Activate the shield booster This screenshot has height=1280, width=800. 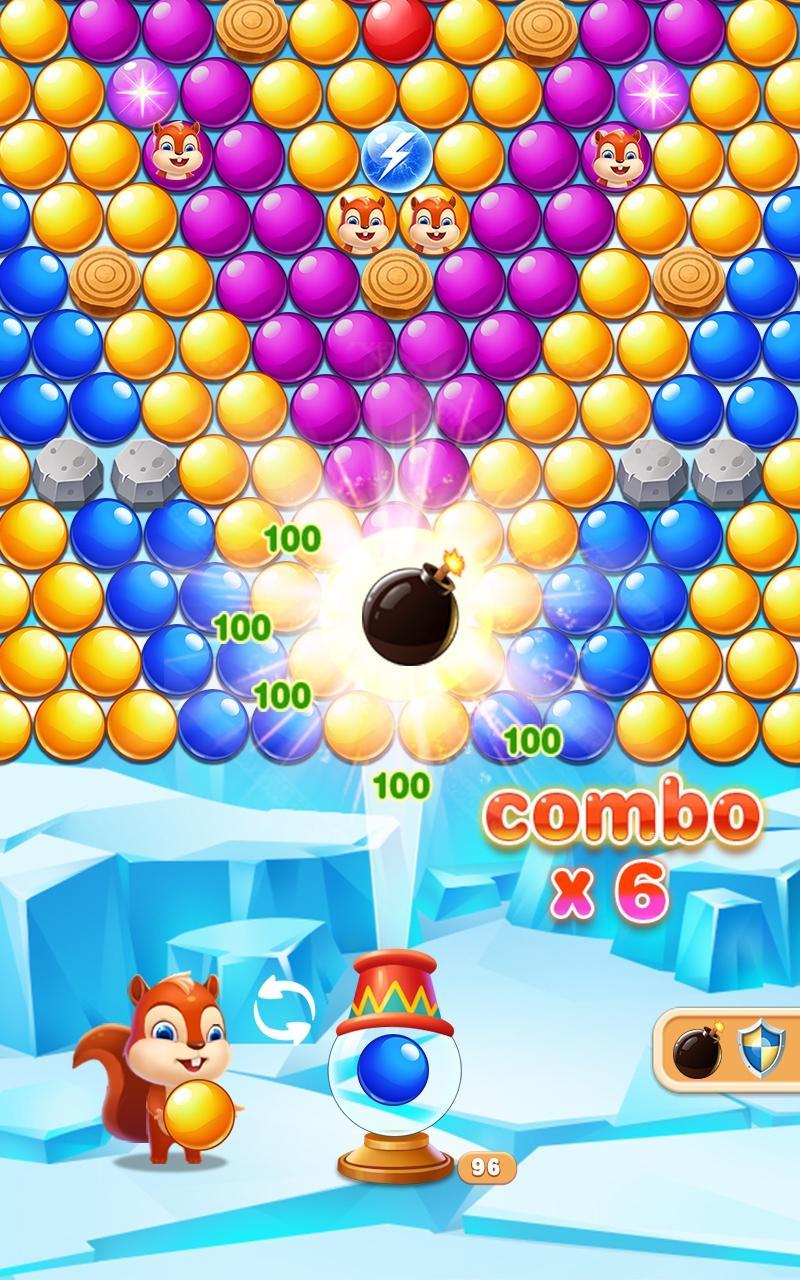pos(760,1050)
